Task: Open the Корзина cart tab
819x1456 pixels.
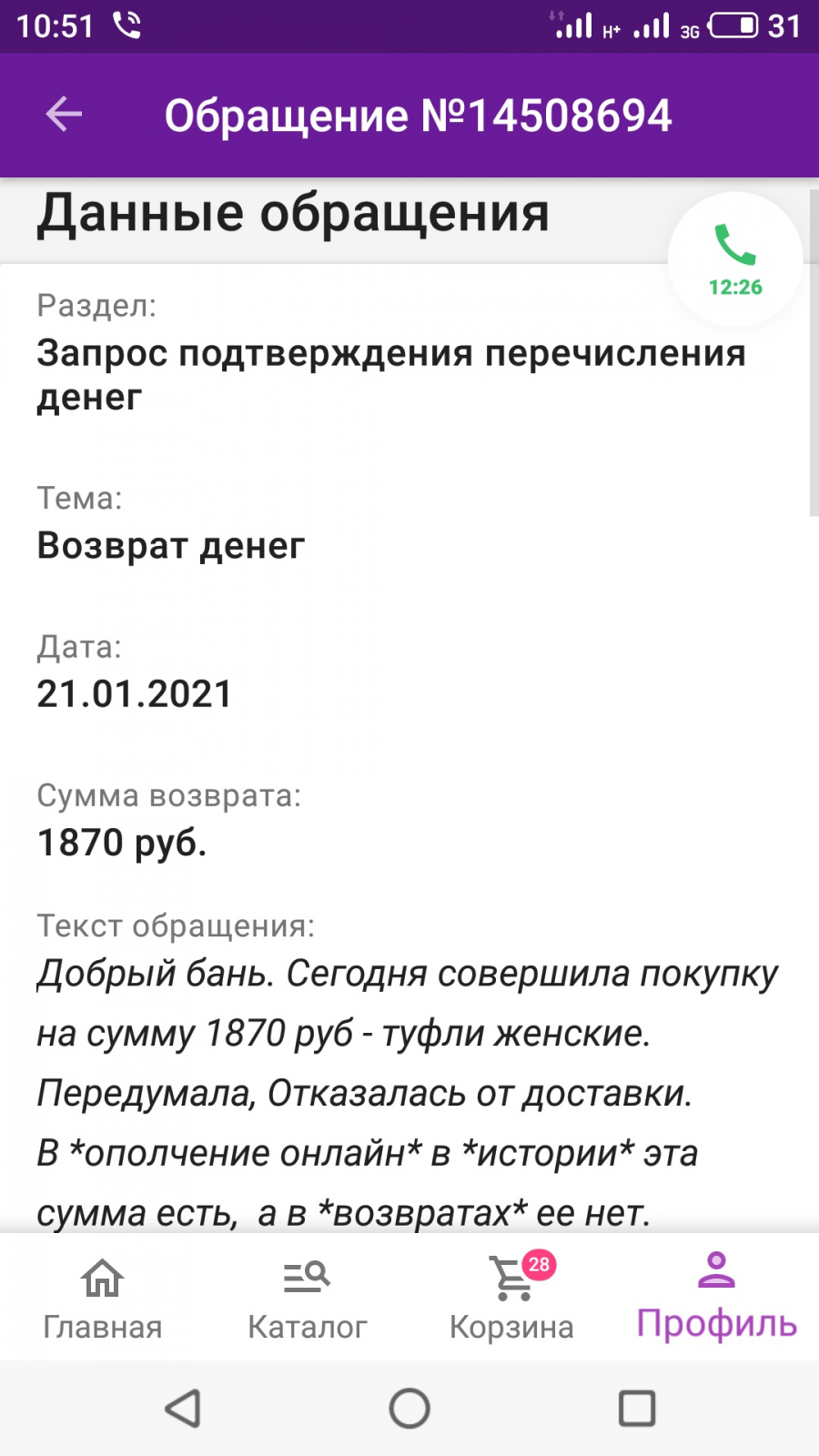Action: 512,1298
